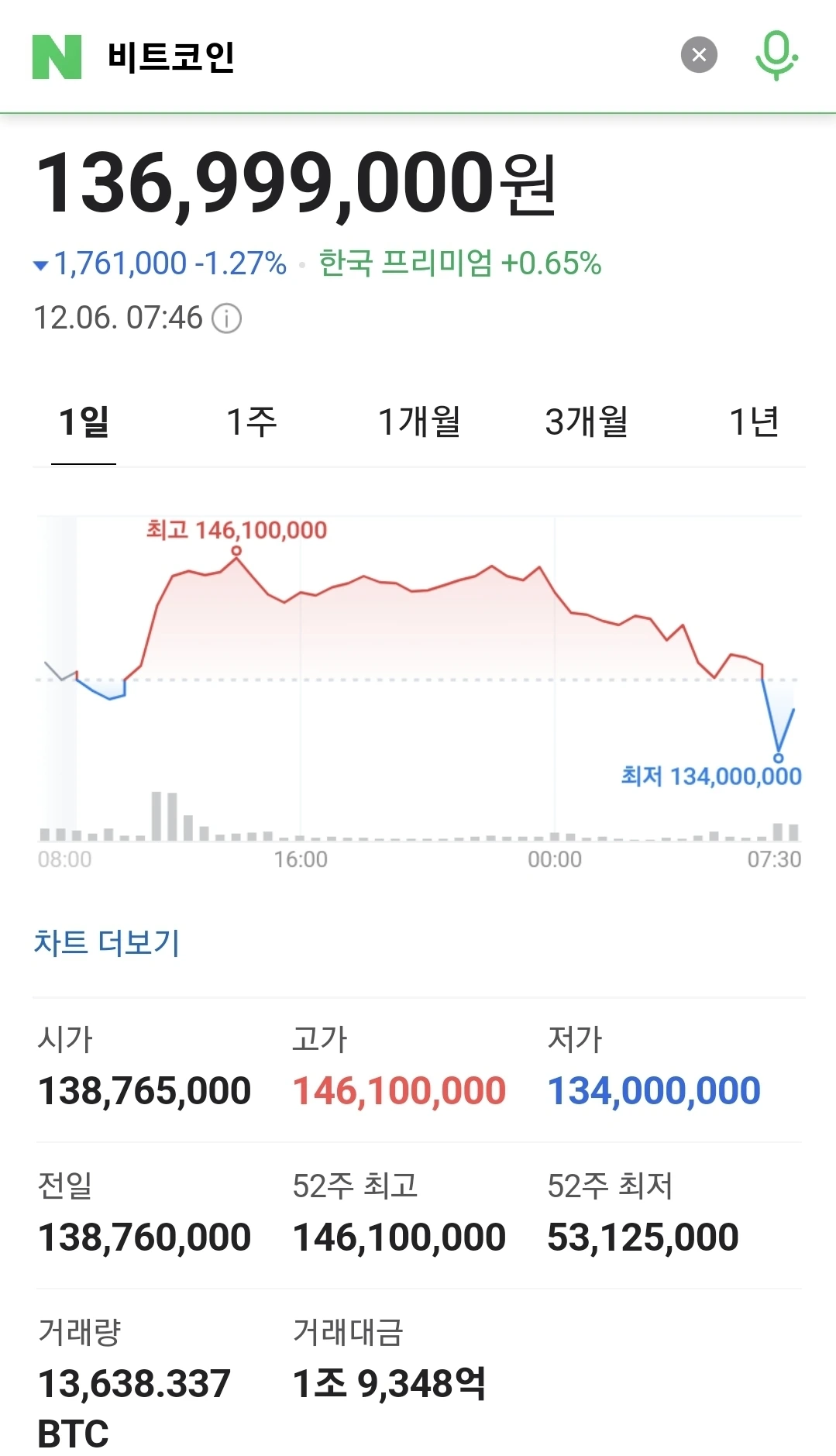836x1456 pixels.
Task: Start voice search with the microphone
Action: pyautogui.click(x=776, y=55)
